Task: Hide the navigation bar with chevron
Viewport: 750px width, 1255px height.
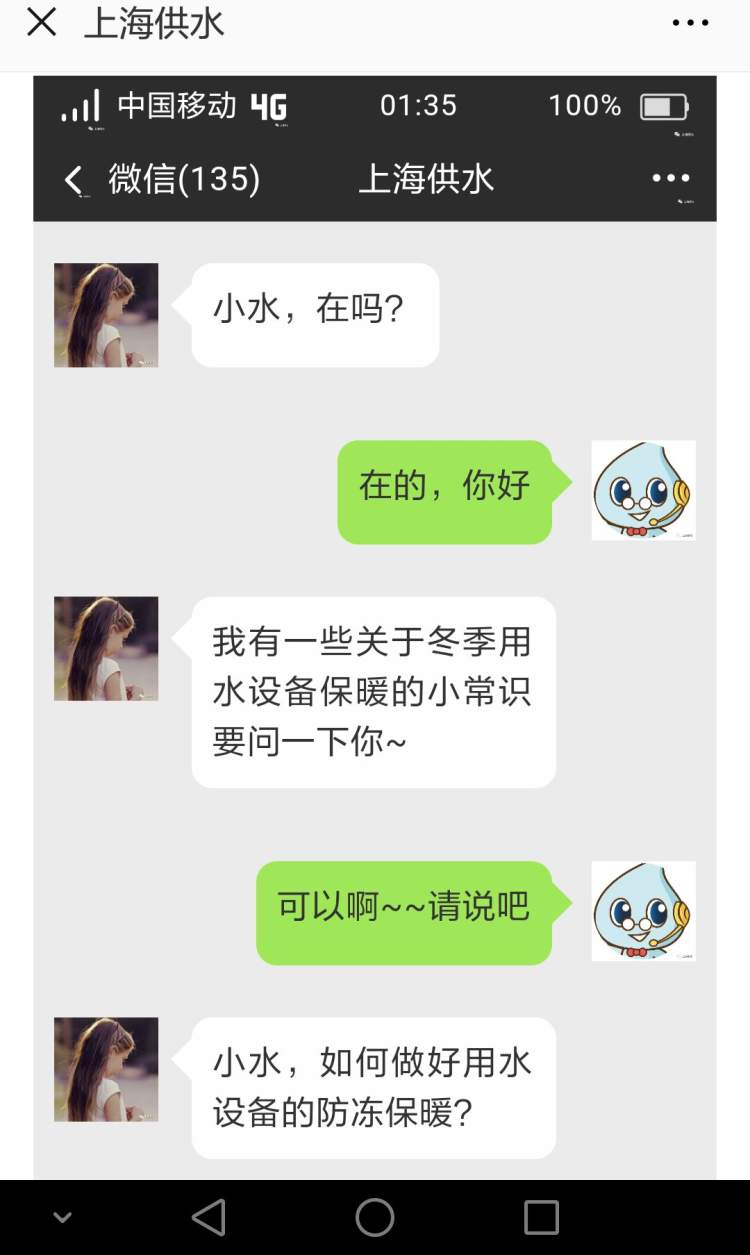Action: (x=62, y=1217)
